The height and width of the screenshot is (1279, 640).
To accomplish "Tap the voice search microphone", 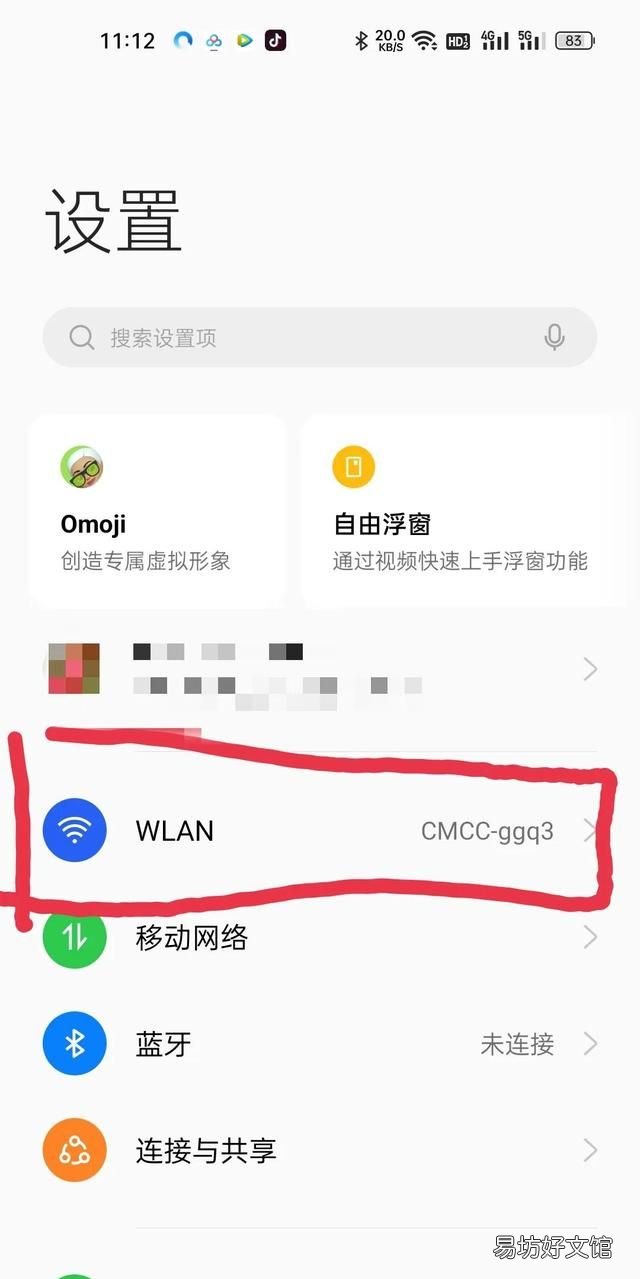I will (x=554, y=338).
